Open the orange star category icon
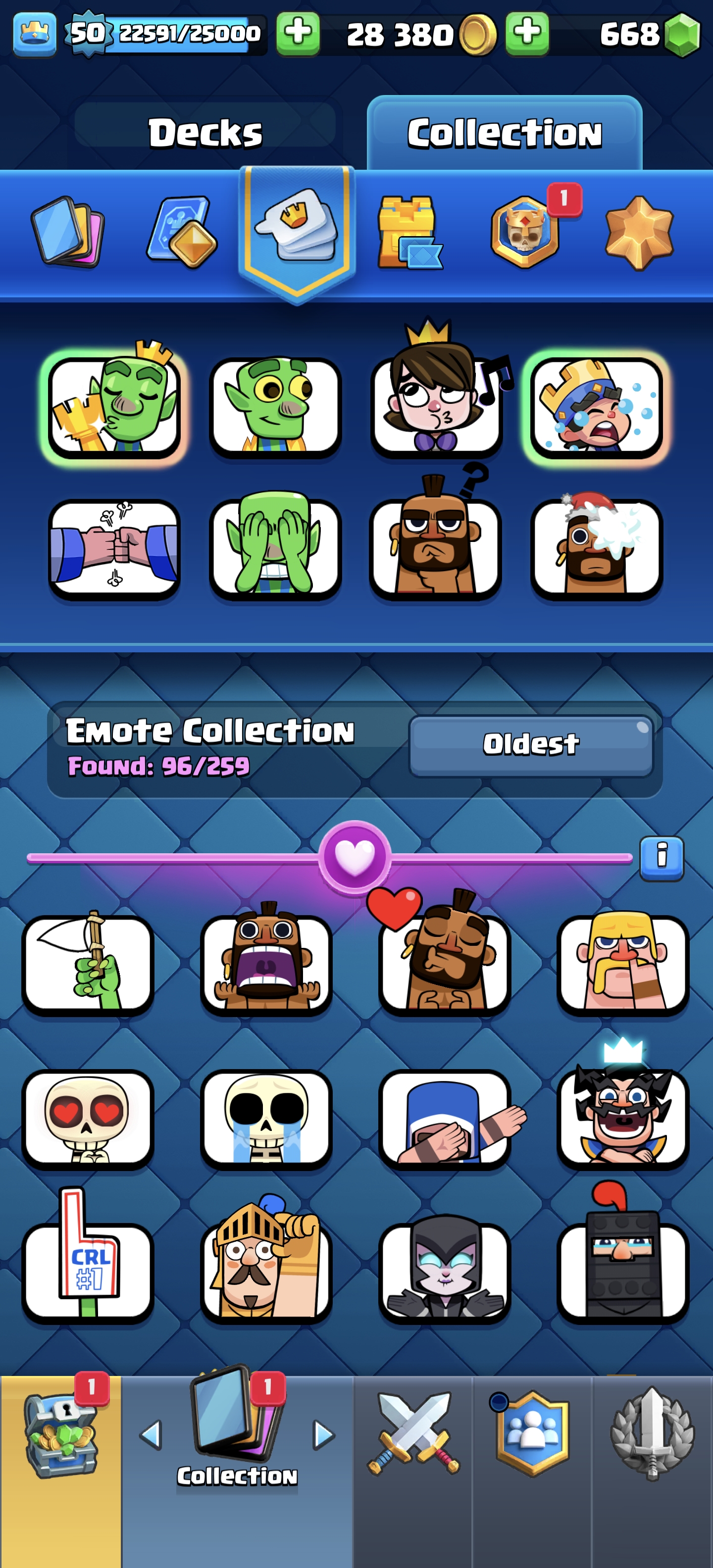Image resolution: width=713 pixels, height=1568 pixels. point(639,233)
